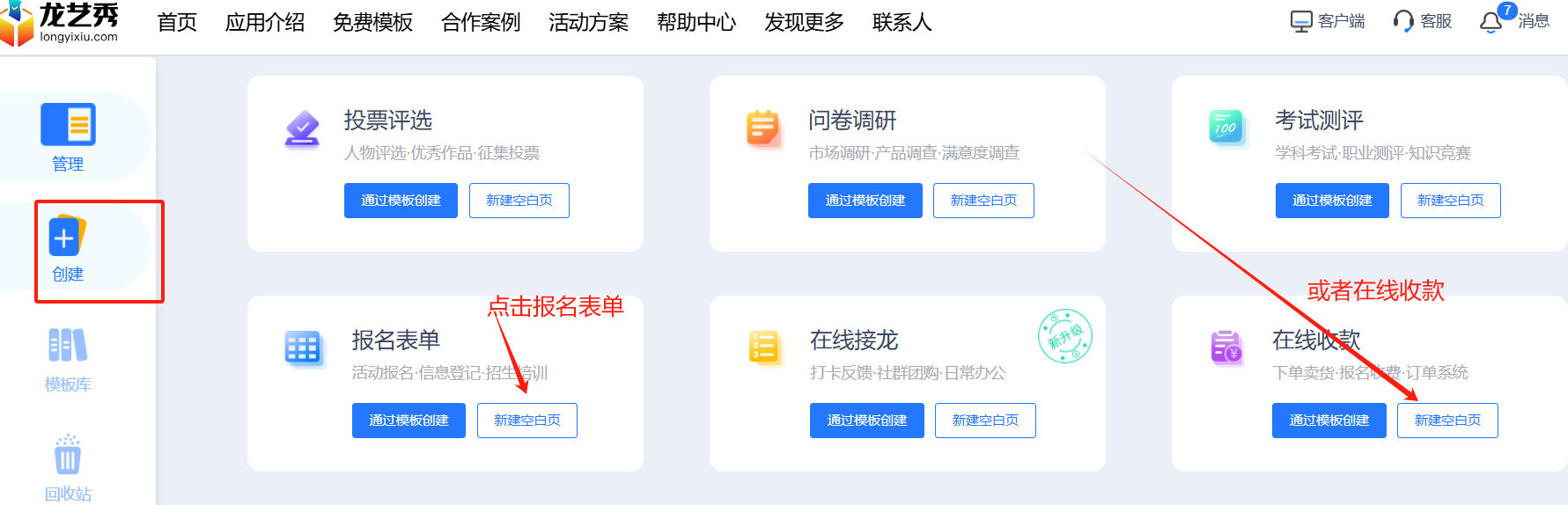
Task: Click 新建空白页 under 问卷调研
Action: coord(983,201)
